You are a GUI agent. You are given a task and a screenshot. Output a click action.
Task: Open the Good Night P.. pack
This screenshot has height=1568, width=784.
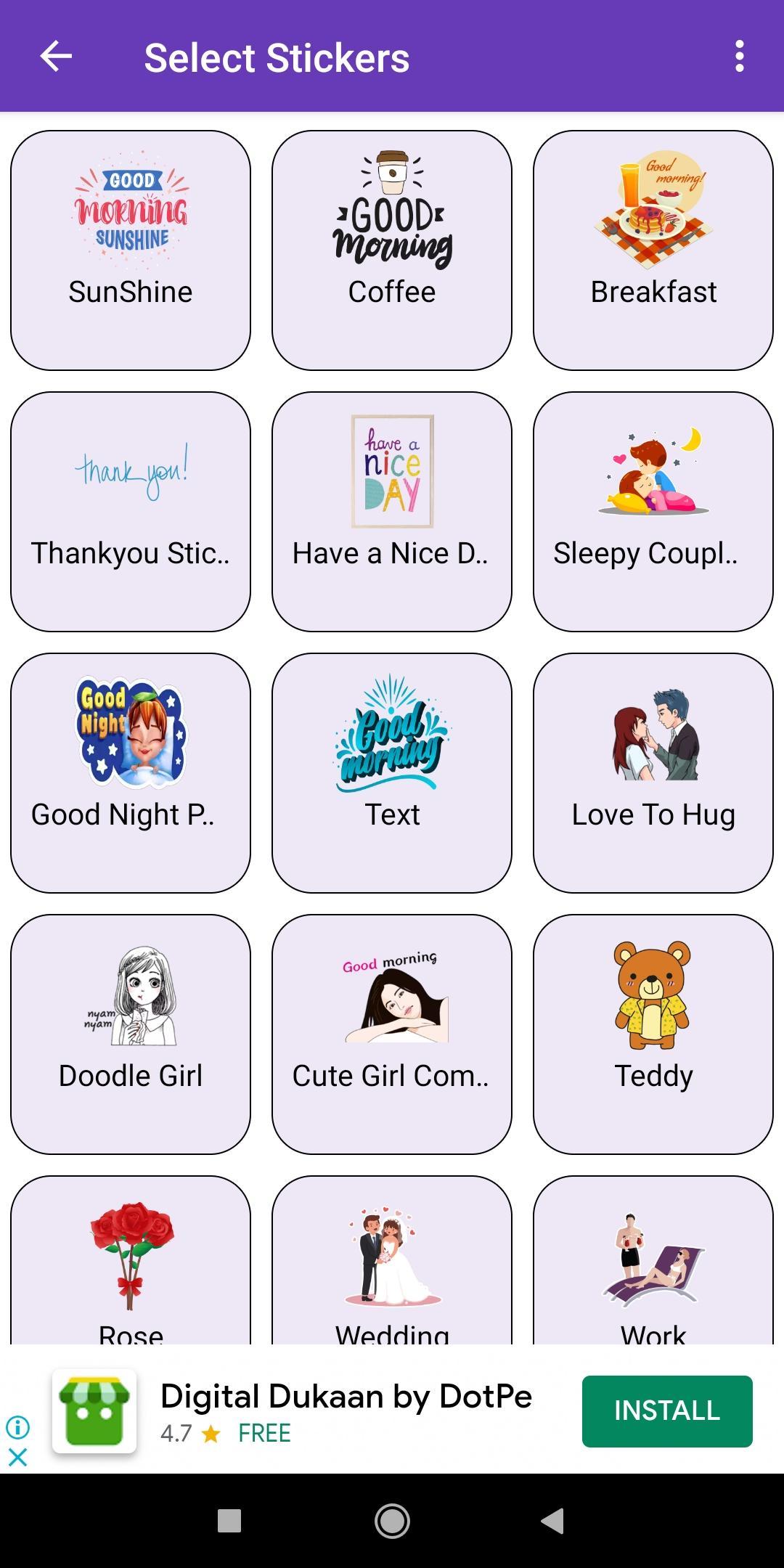point(131,773)
